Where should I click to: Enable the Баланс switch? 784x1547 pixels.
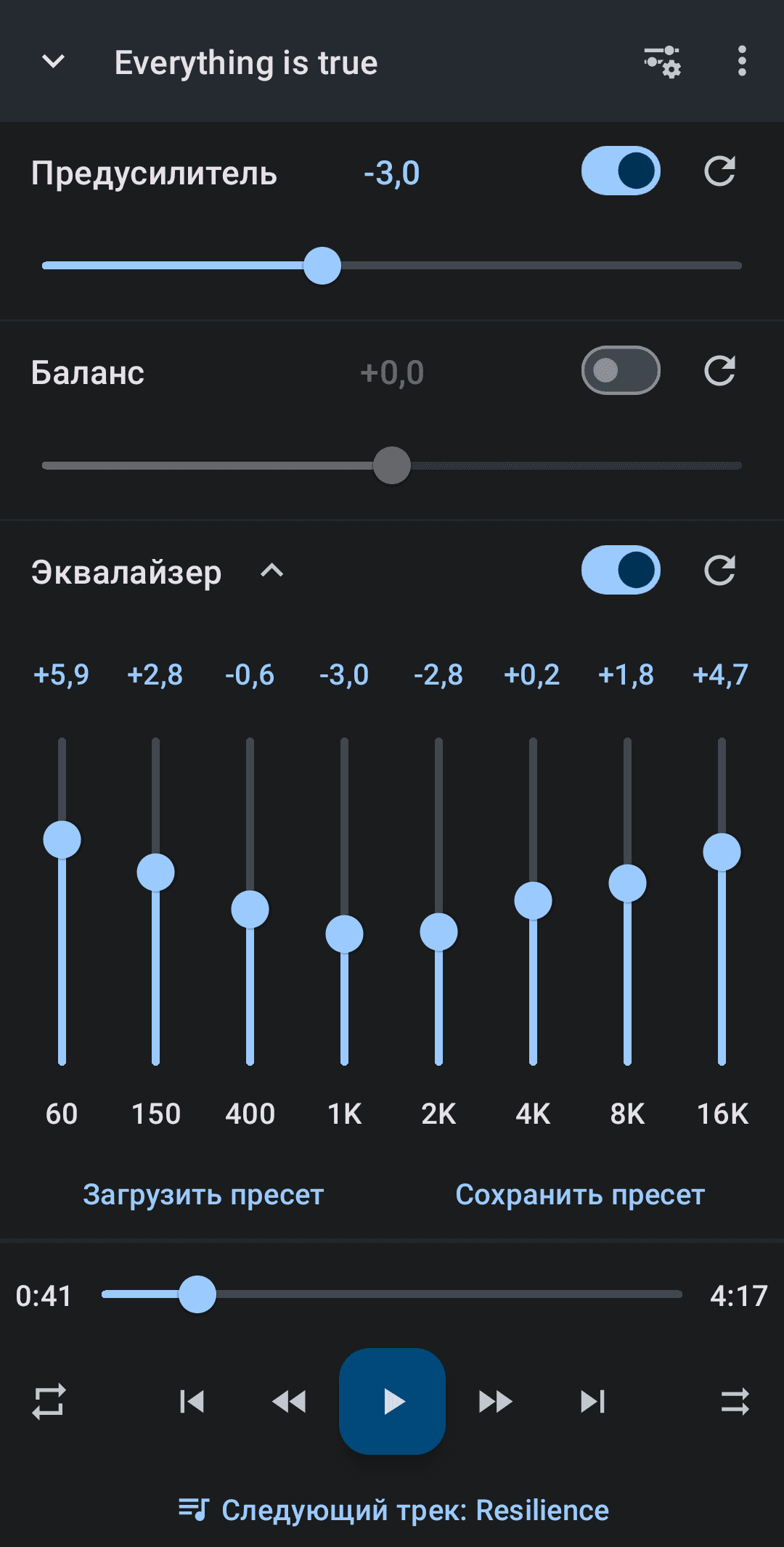621,371
